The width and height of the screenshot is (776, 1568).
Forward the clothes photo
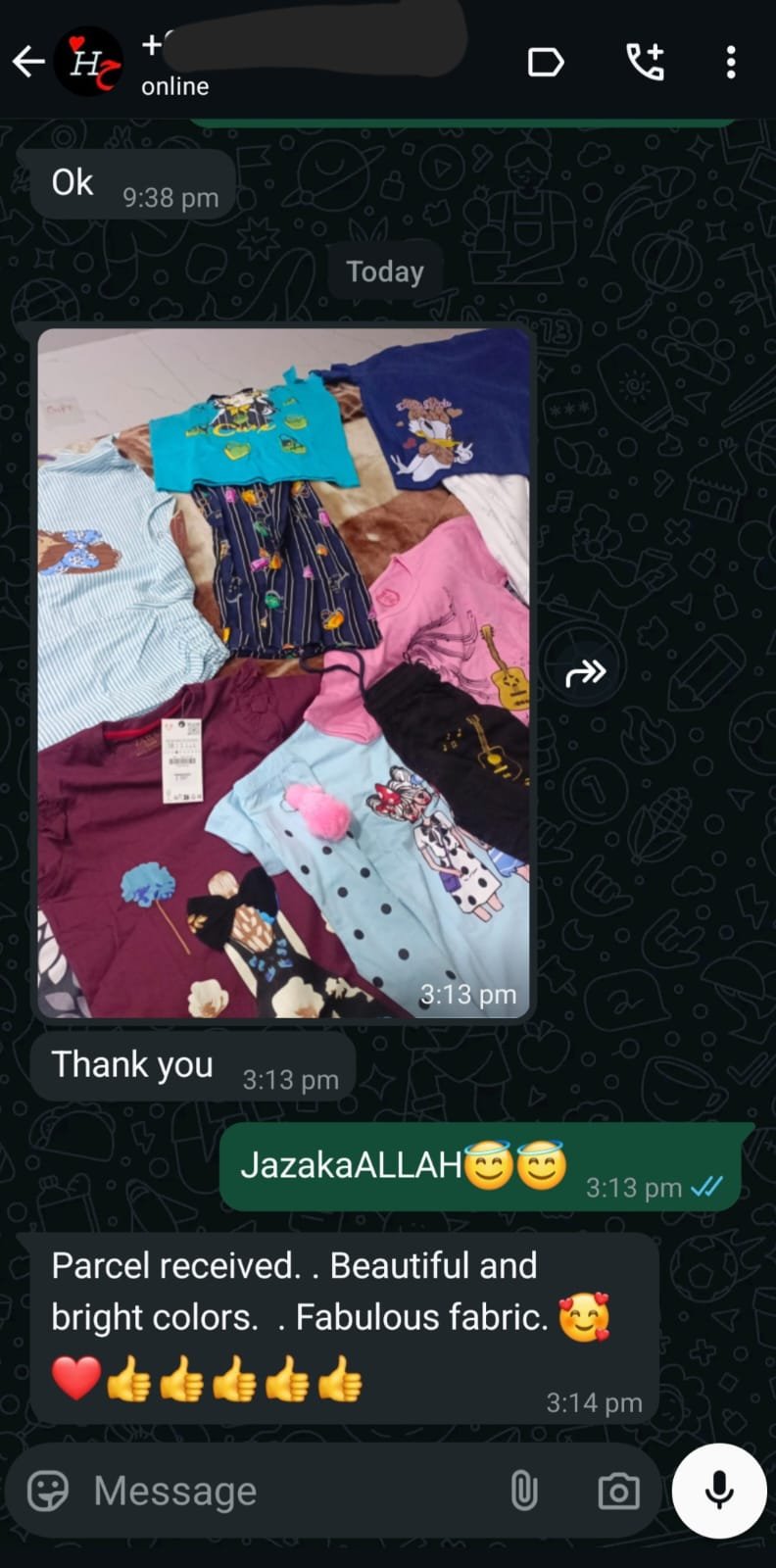click(586, 672)
